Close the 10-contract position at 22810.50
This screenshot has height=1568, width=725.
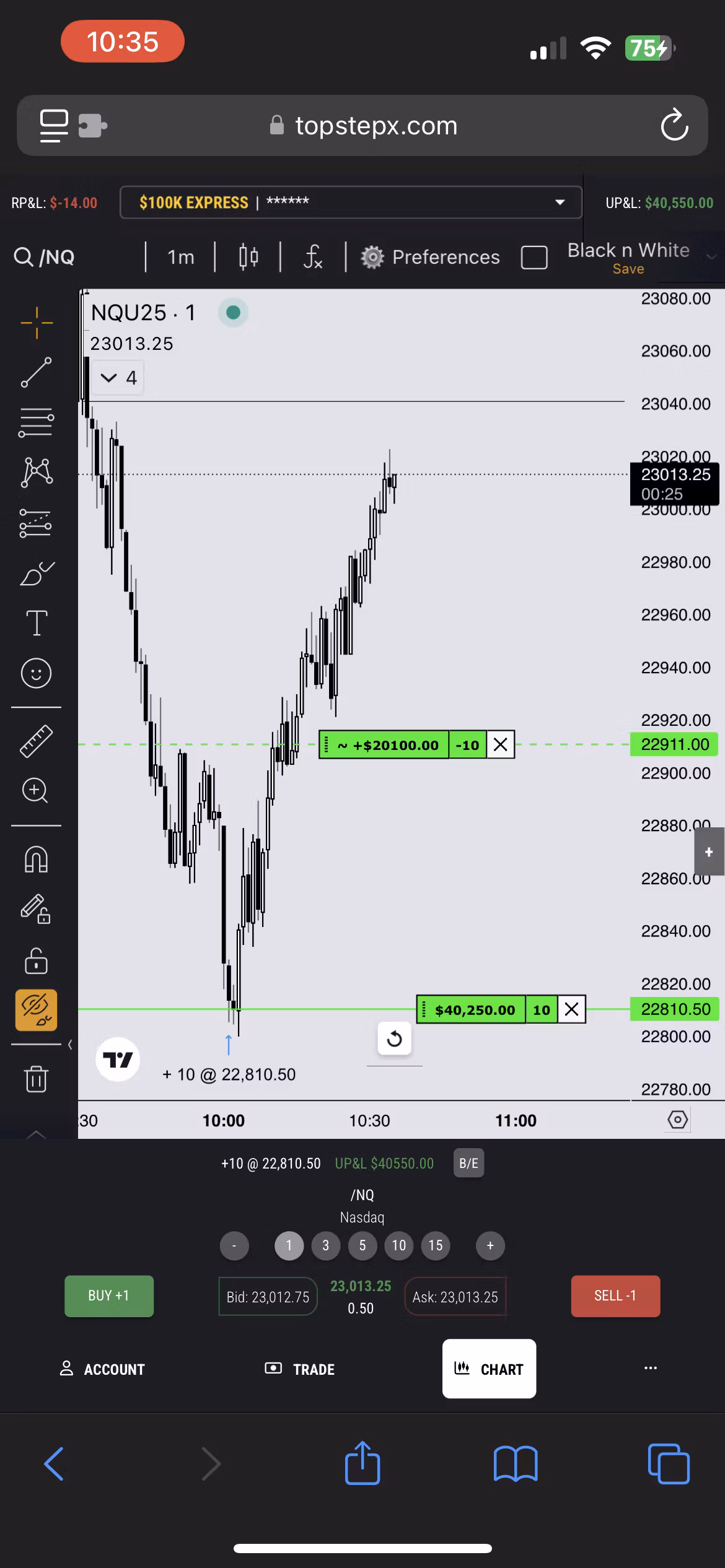571,1010
